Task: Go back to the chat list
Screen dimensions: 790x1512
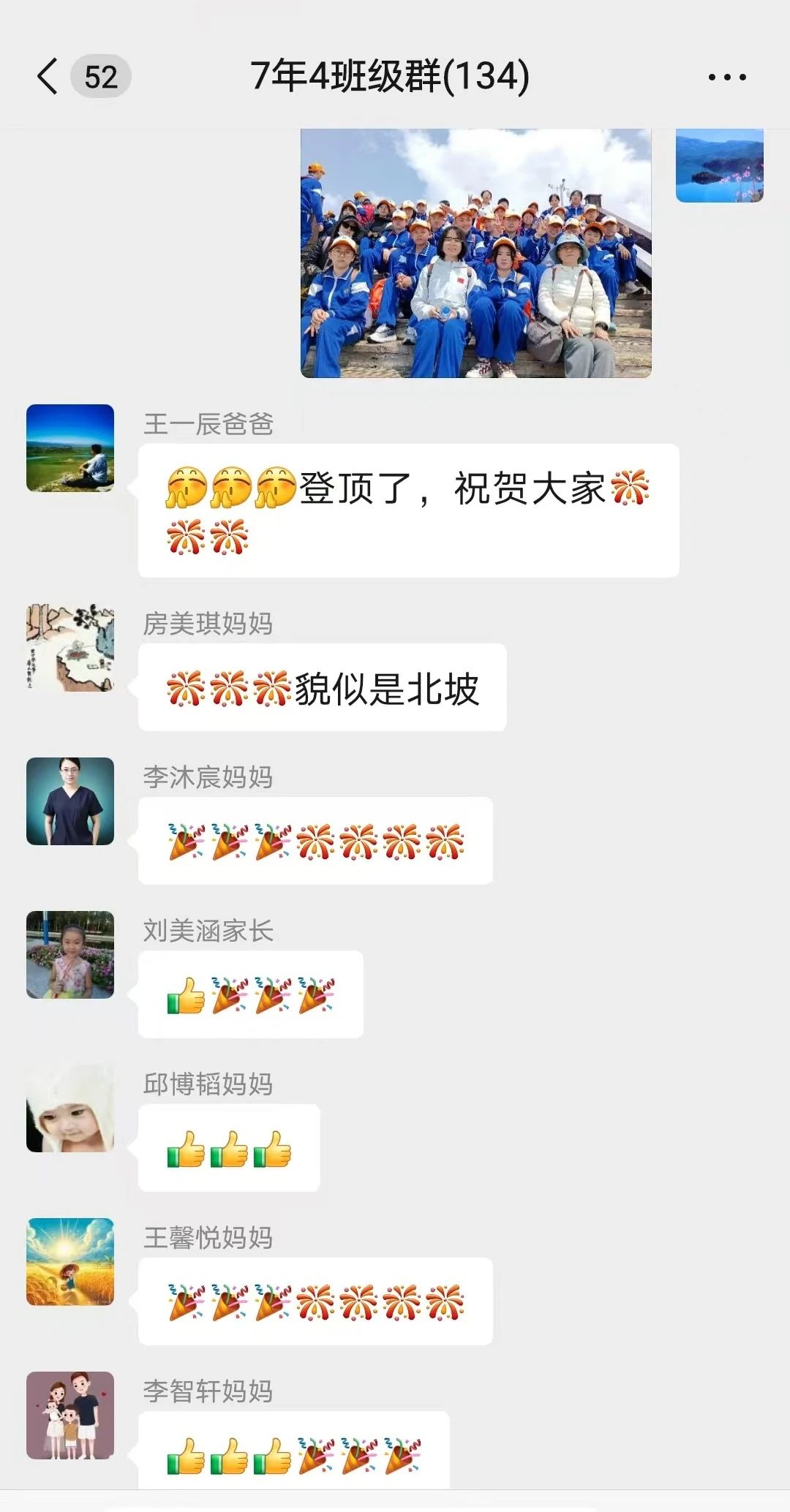Action: (48, 76)
